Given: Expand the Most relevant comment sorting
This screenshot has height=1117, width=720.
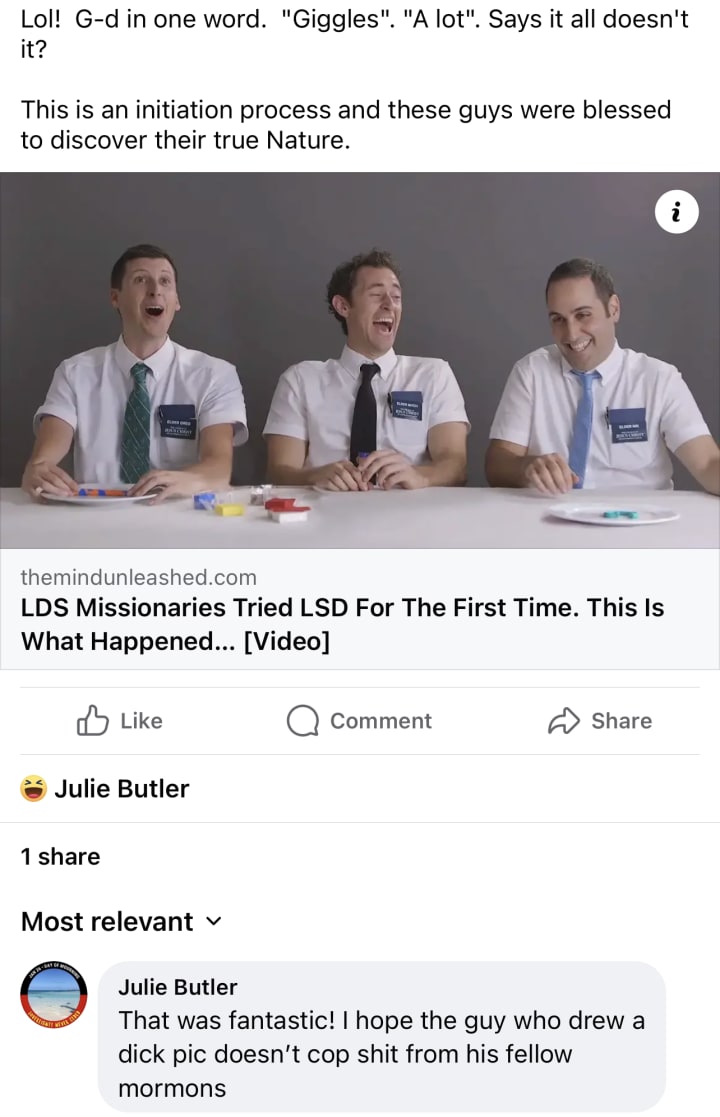Looking at the screenshot, I should 121,922.
